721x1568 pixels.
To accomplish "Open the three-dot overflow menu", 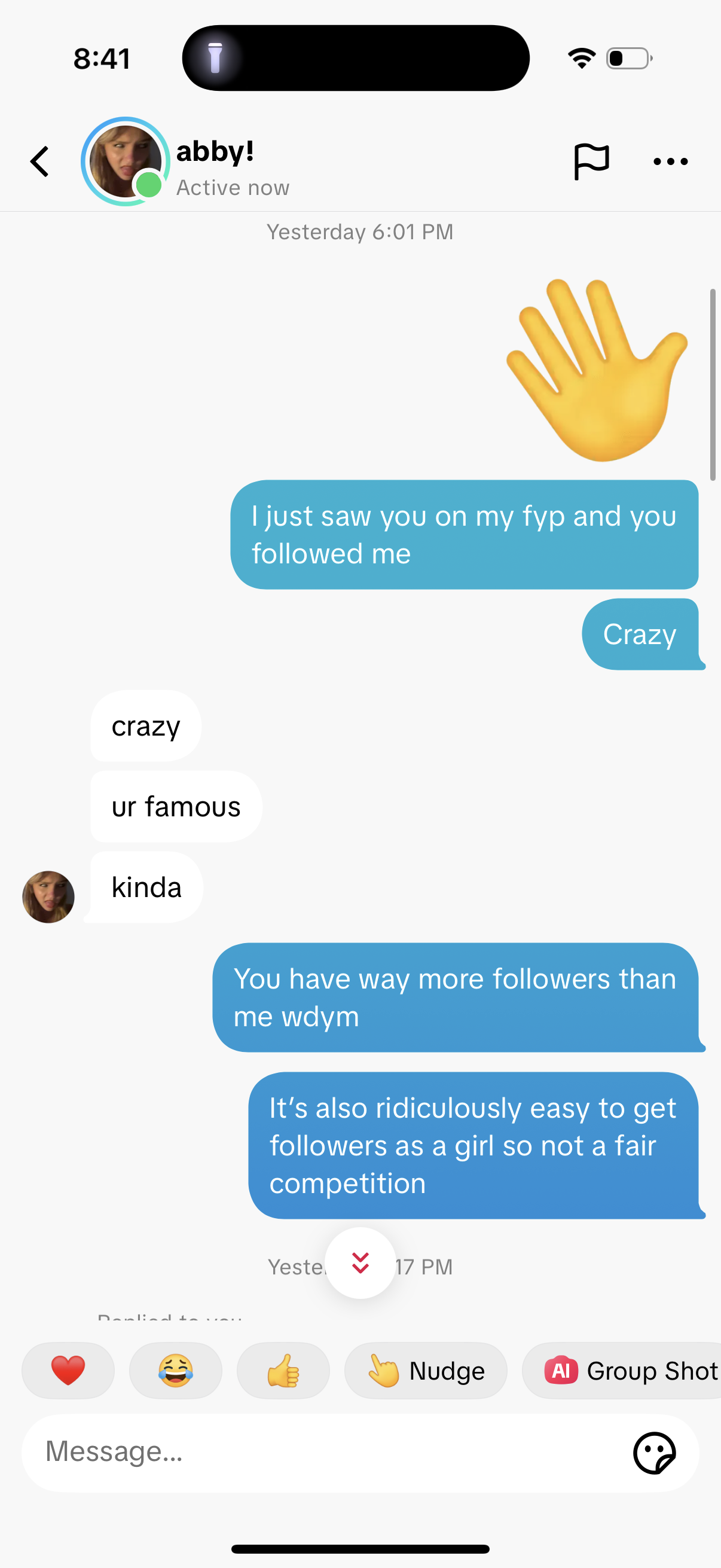I will (670, 162).
